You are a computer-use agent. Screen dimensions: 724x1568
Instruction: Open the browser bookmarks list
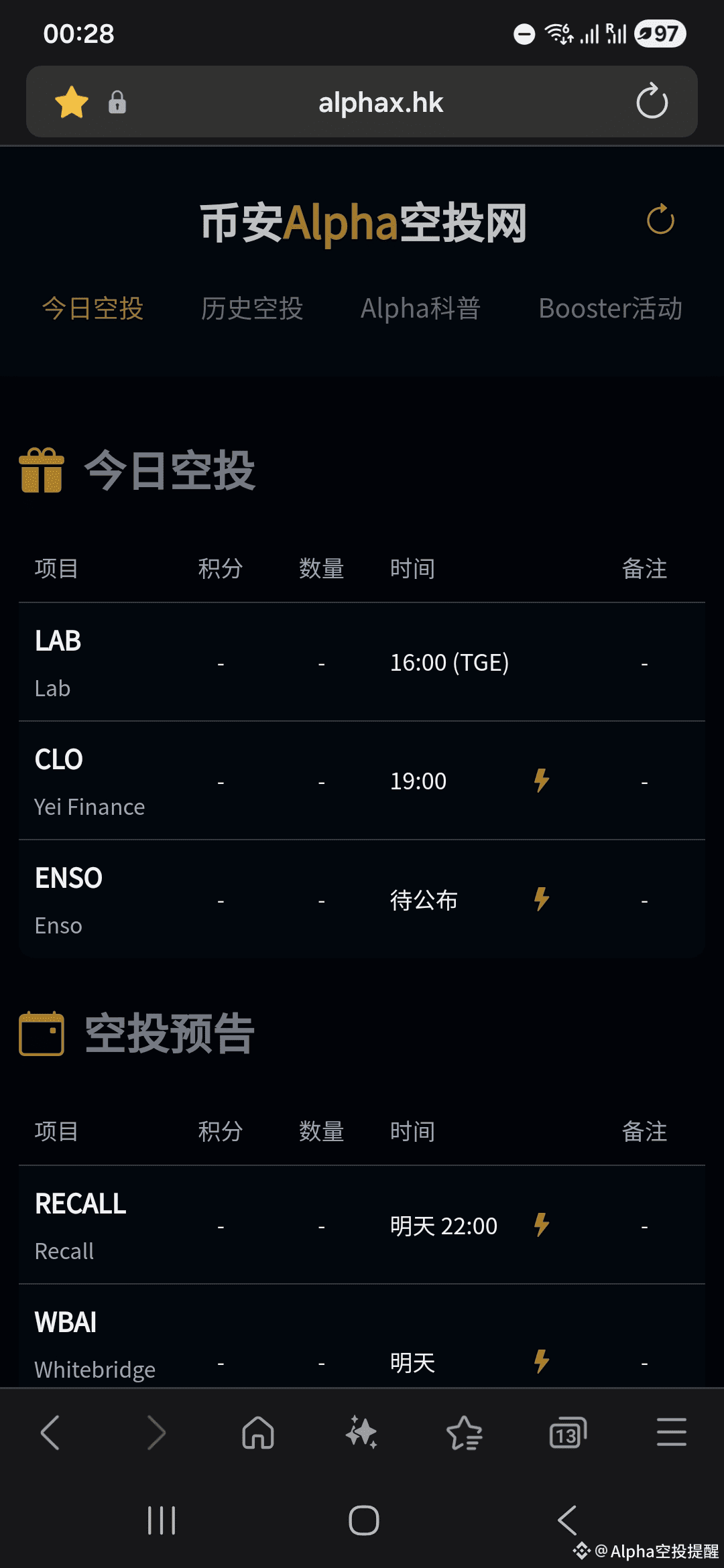pos(465,1433)
